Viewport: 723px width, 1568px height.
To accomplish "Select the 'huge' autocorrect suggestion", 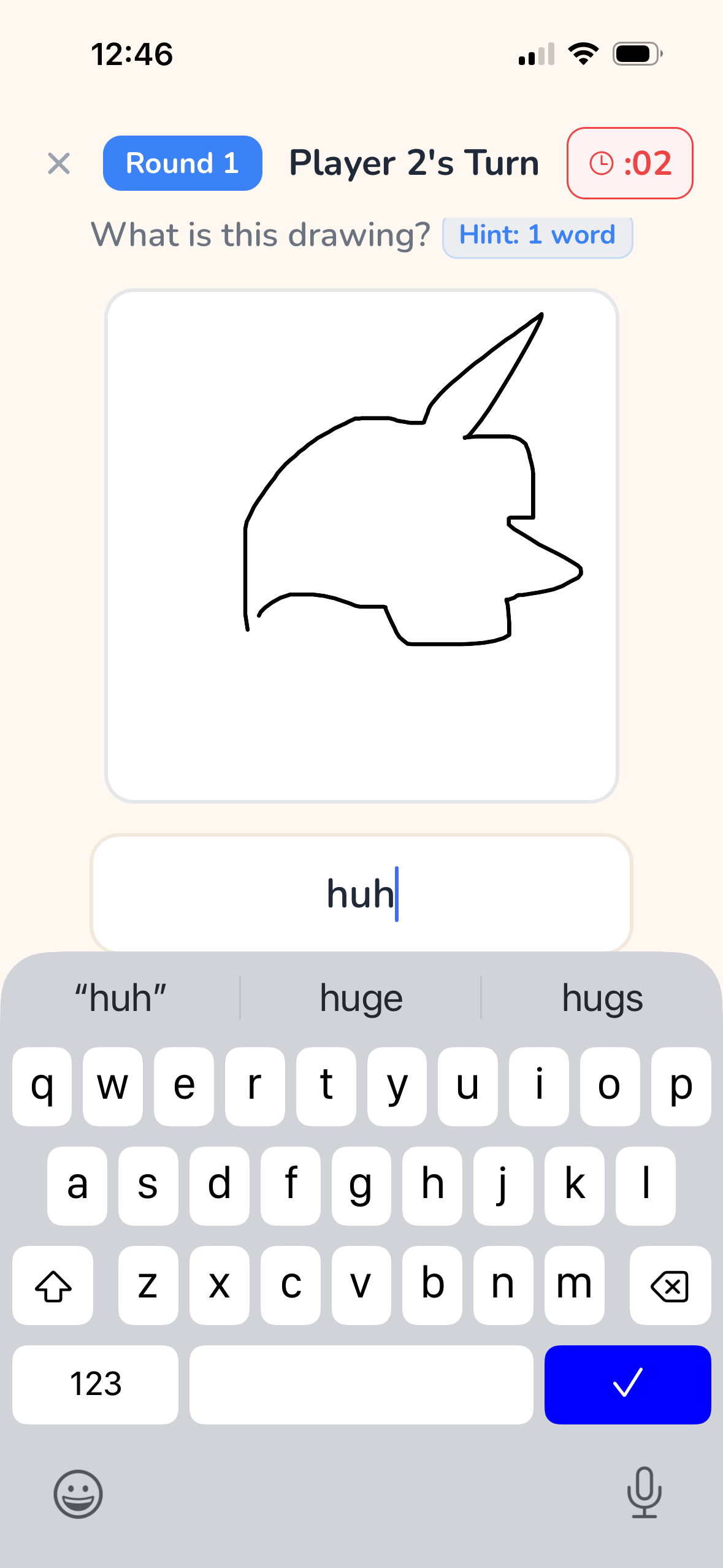I will tap(361, 998).
